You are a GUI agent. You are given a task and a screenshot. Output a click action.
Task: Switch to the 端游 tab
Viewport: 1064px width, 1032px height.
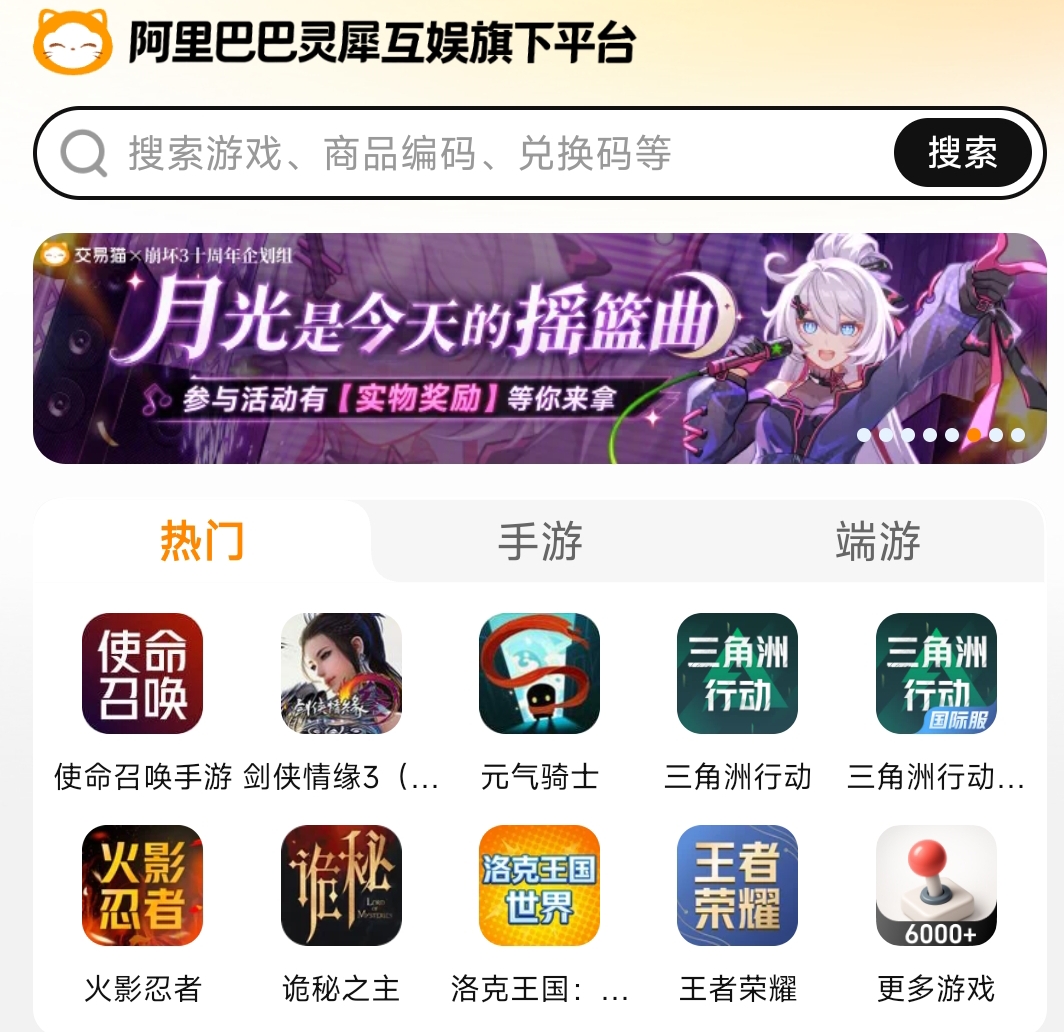pos(877,541)
